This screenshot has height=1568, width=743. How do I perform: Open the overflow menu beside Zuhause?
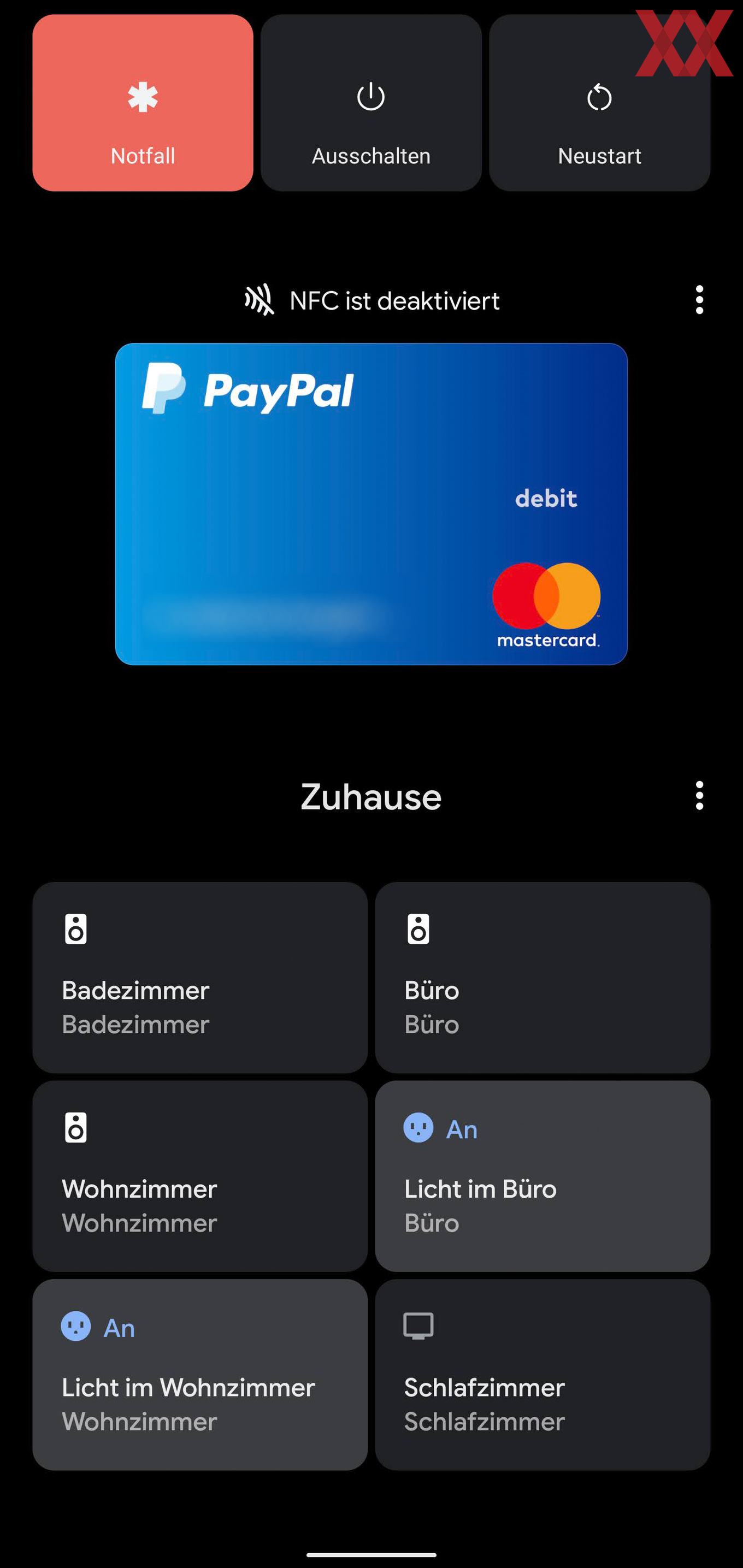click(x=699, y=796)
